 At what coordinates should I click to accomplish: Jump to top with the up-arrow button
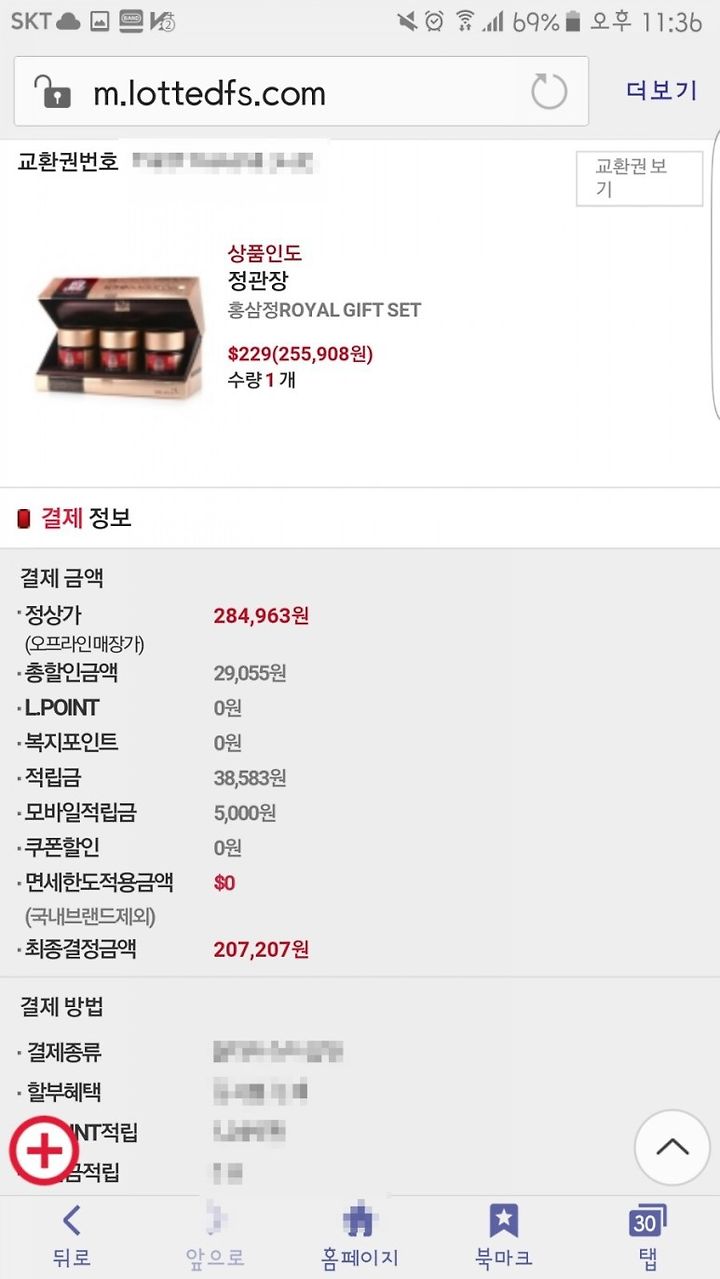[672, 1147]
